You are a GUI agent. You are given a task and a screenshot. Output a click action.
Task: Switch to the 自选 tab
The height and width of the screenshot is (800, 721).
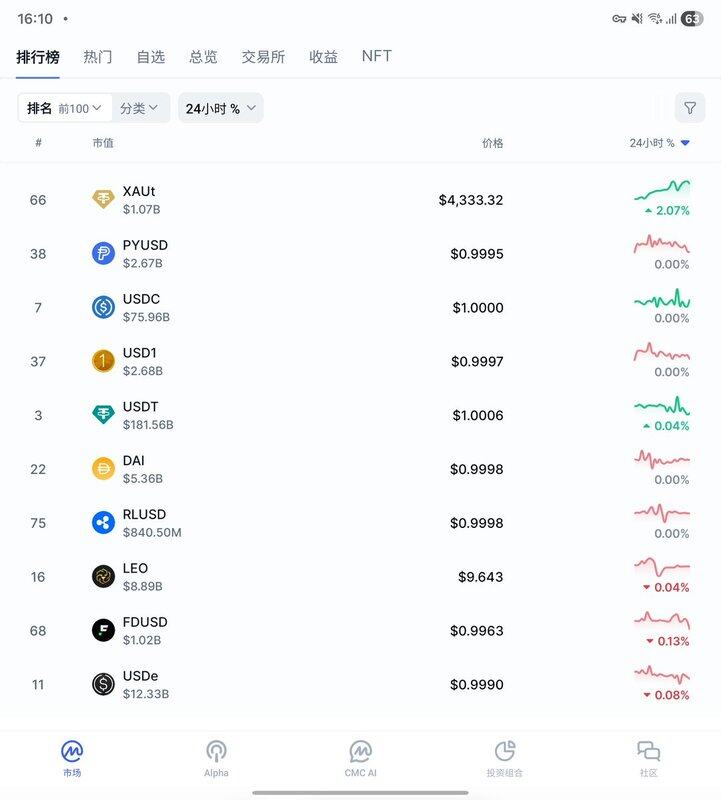[x=151, y=57]
